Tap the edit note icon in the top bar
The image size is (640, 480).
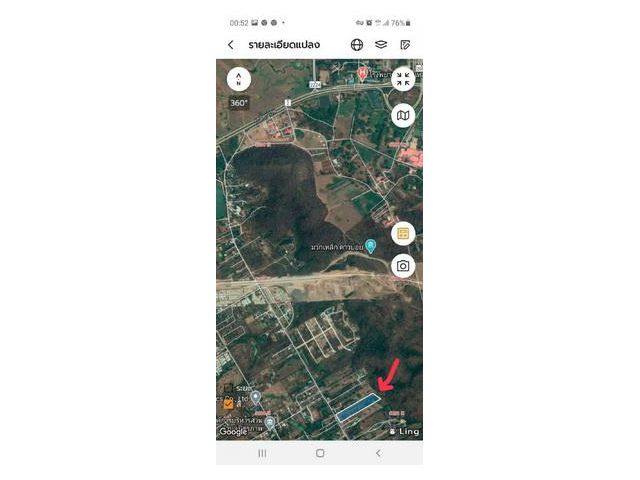tap(405, 45)
